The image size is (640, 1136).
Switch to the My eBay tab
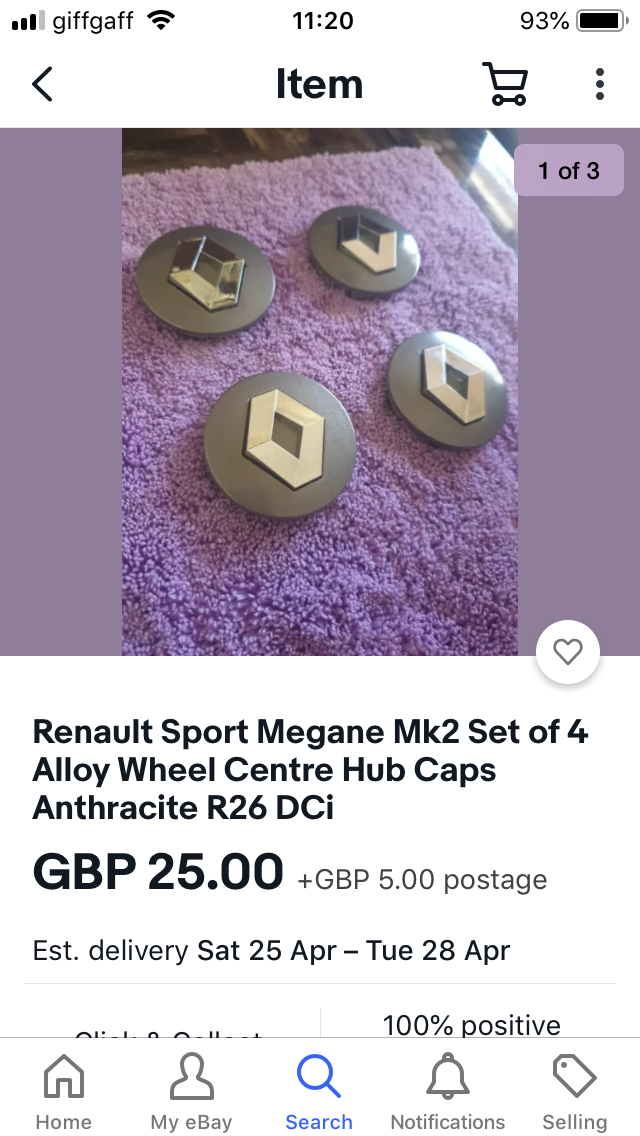click(x=191, y=1092)
